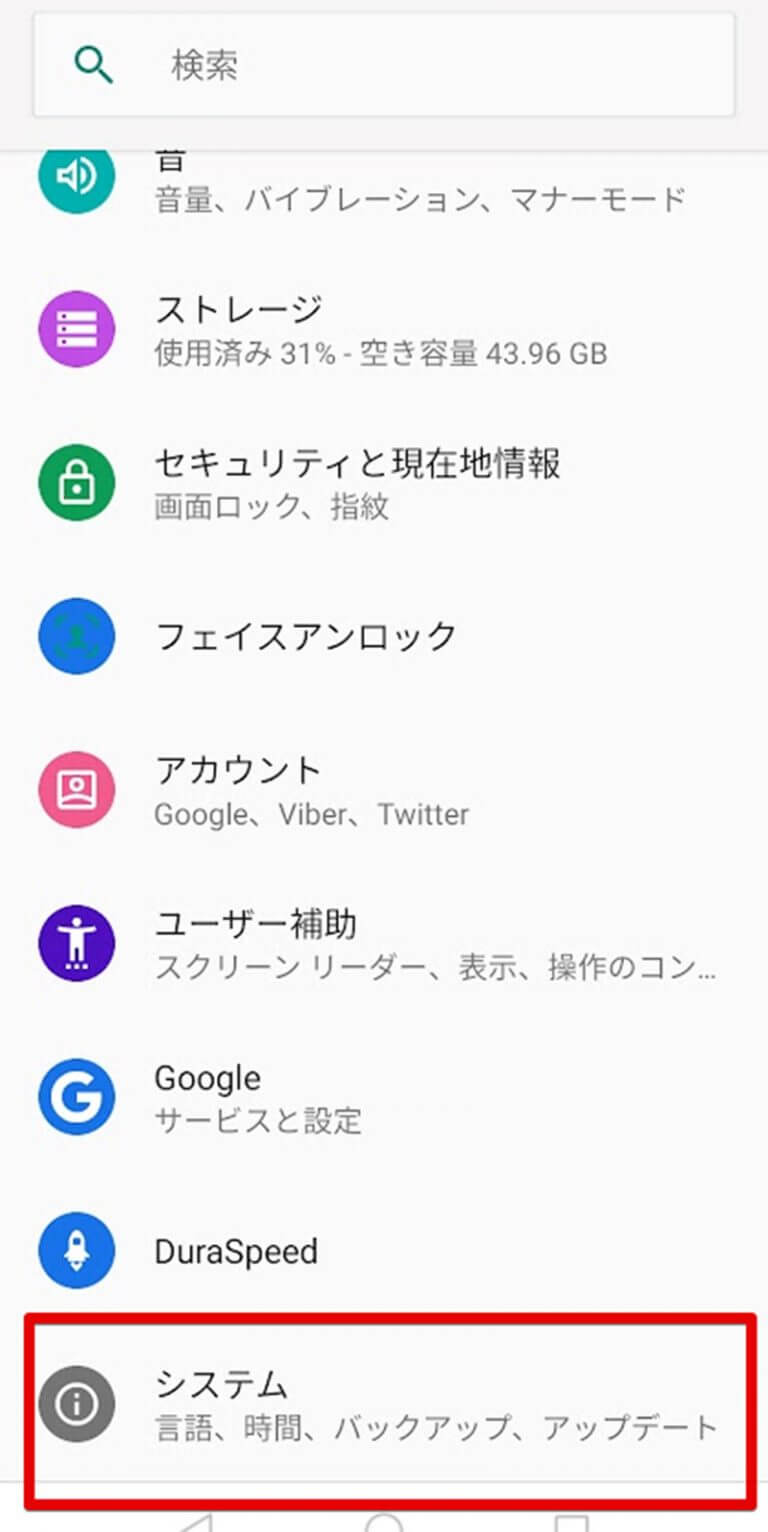
Task: Tap the Sound speaker icon
Action: point(77,176)
